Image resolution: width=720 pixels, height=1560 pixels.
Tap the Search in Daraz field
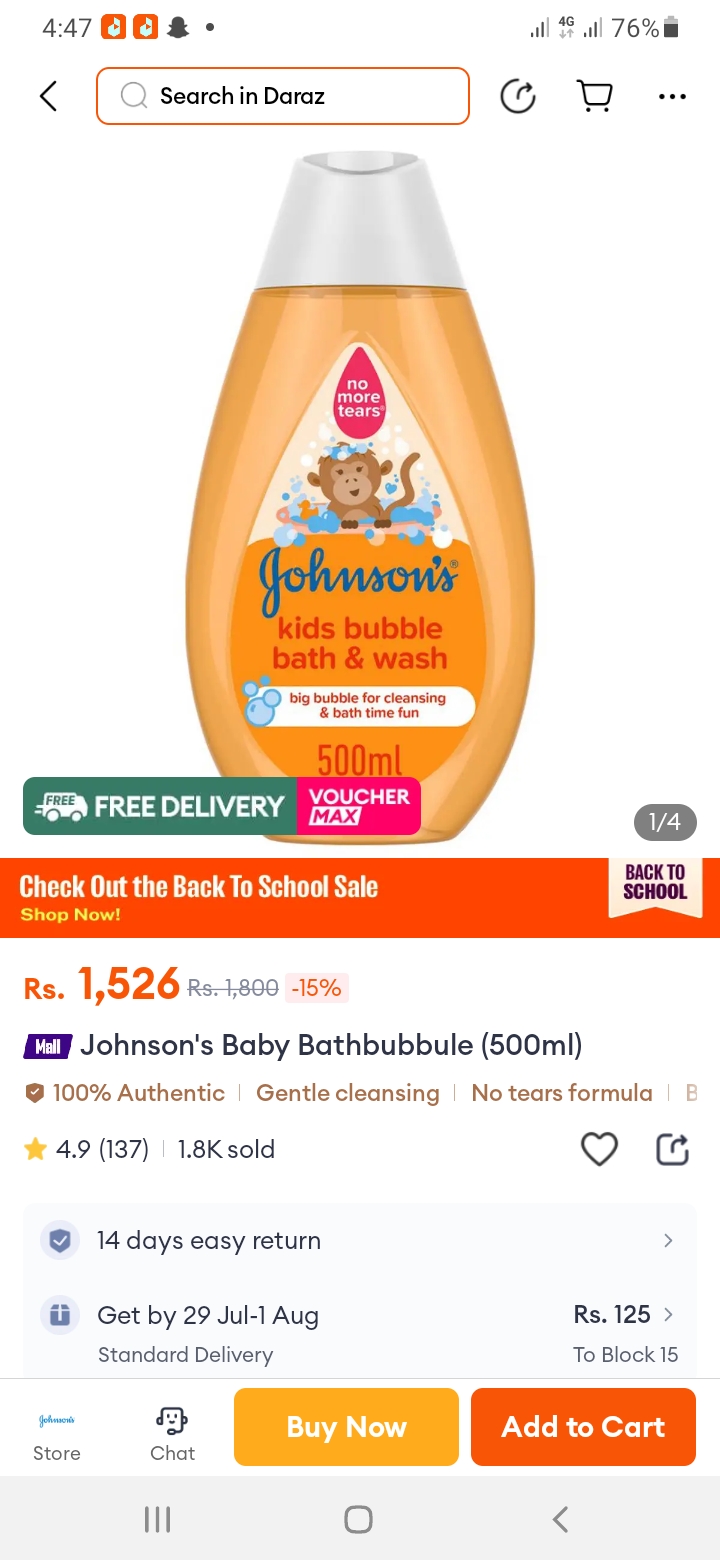[283, 96]
